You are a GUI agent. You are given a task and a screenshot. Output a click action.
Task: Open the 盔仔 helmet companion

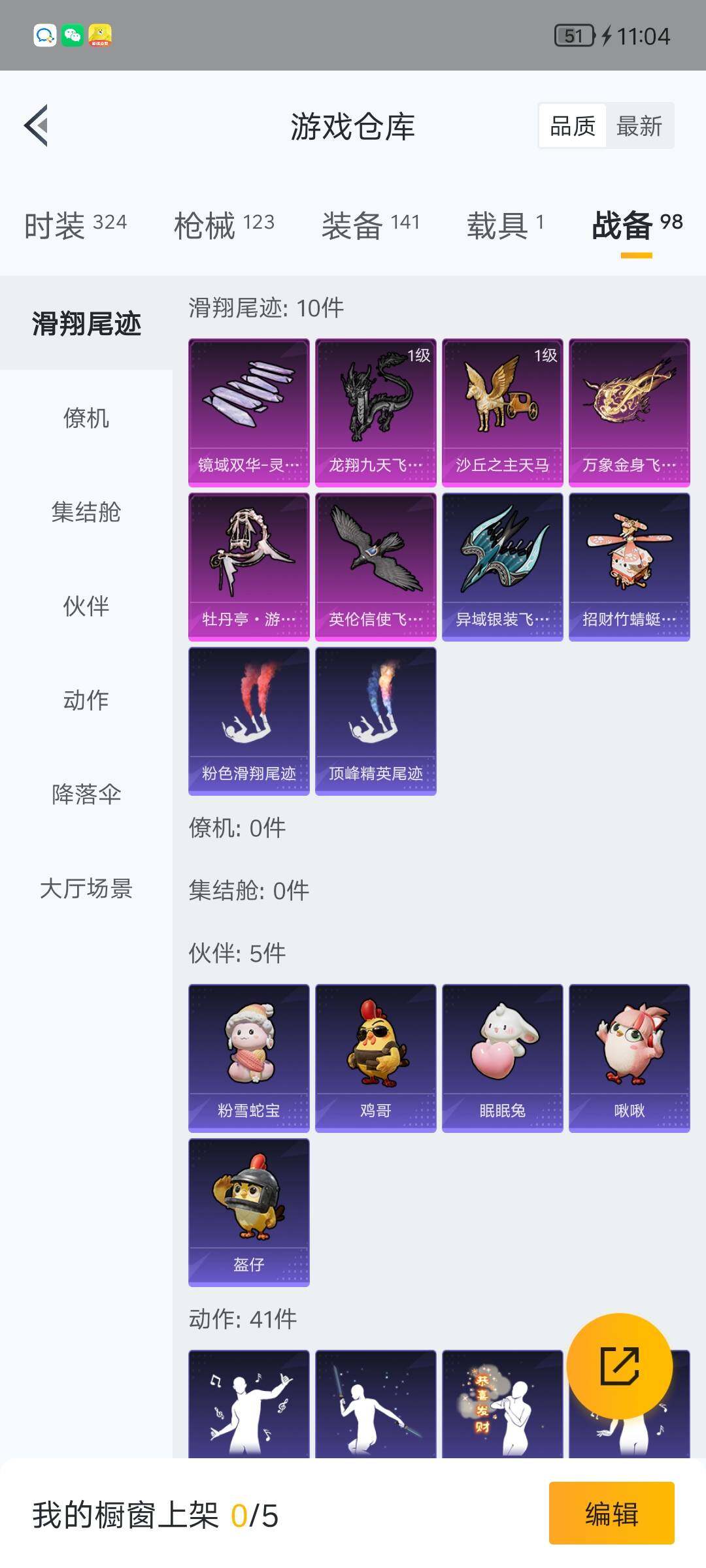click(248, 1212)
